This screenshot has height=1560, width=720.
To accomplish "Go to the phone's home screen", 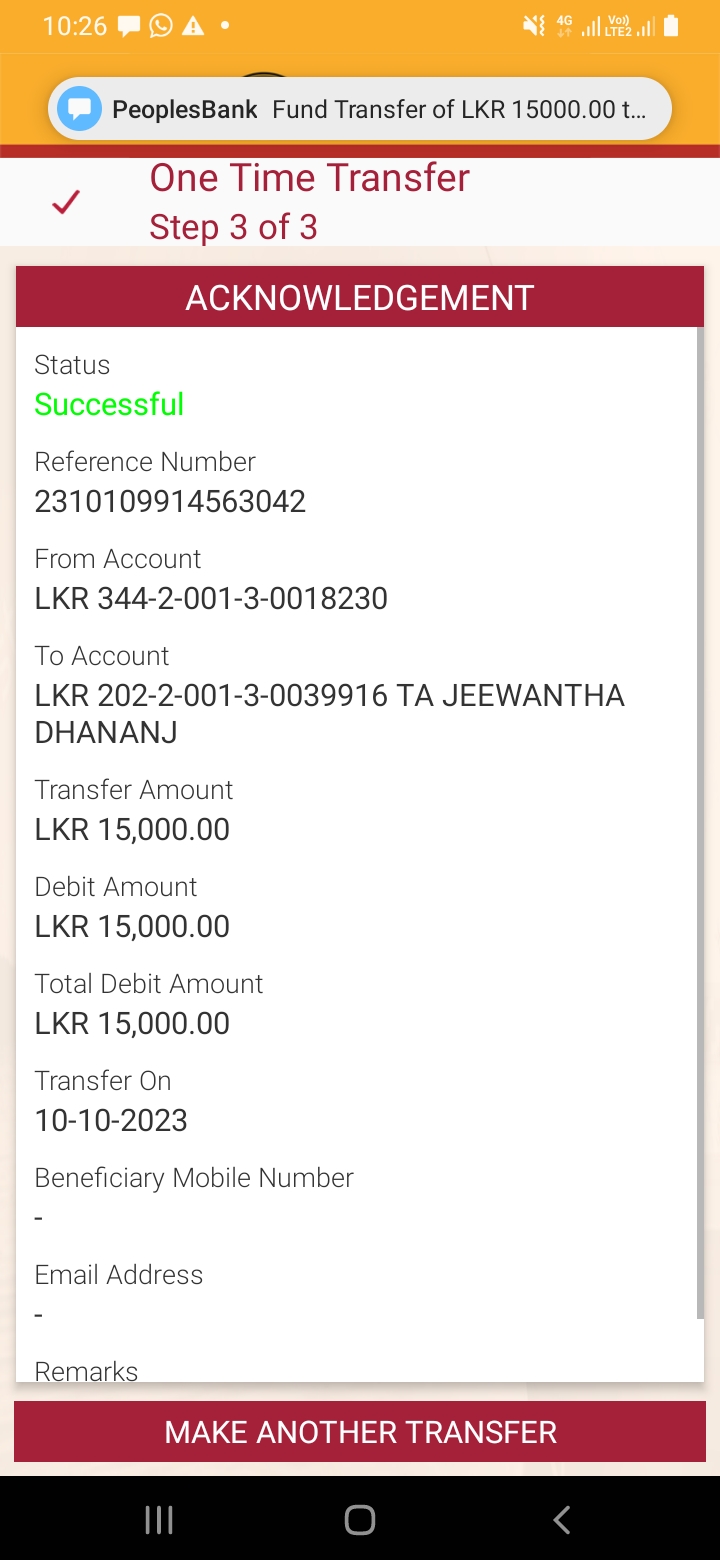I will tap(360, 1520).
